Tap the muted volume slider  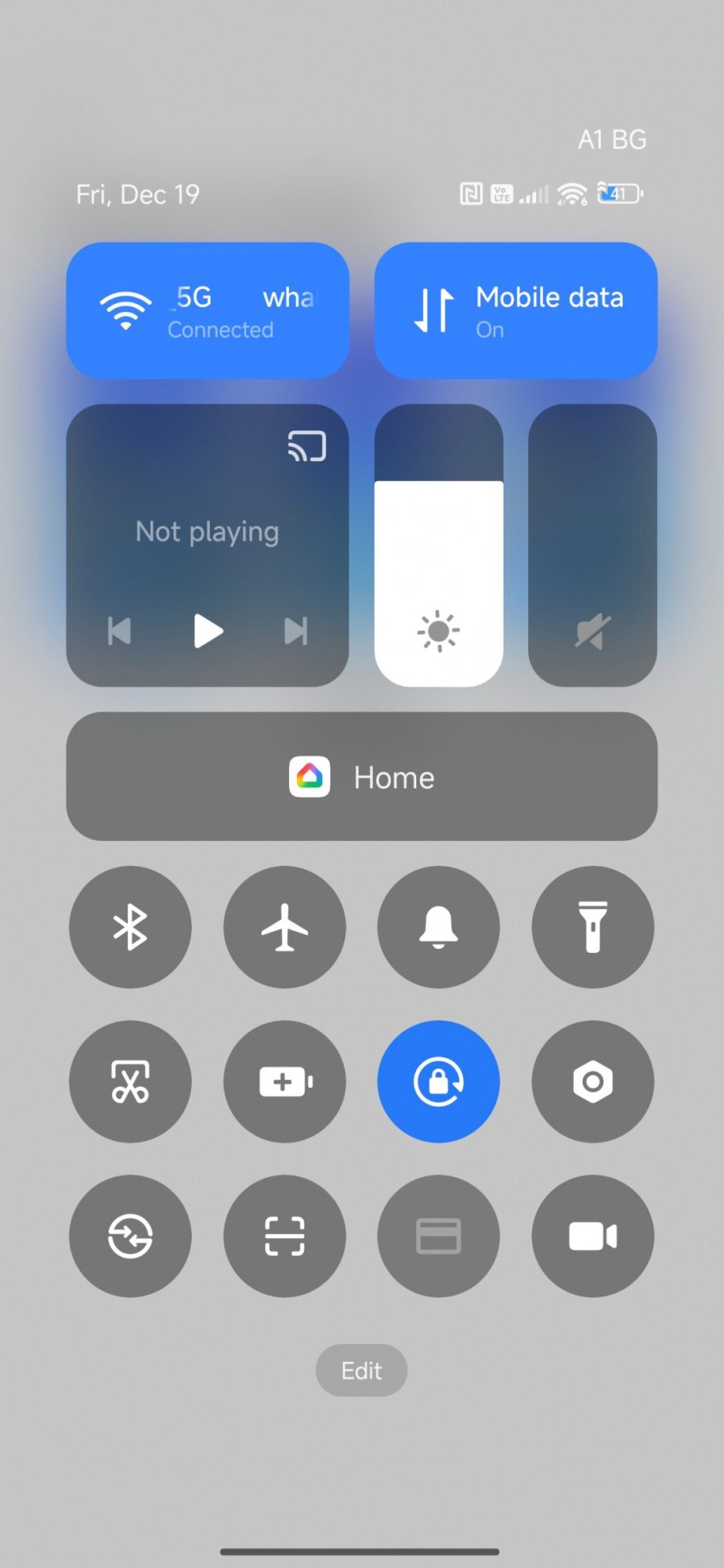[x=593, y=546]
